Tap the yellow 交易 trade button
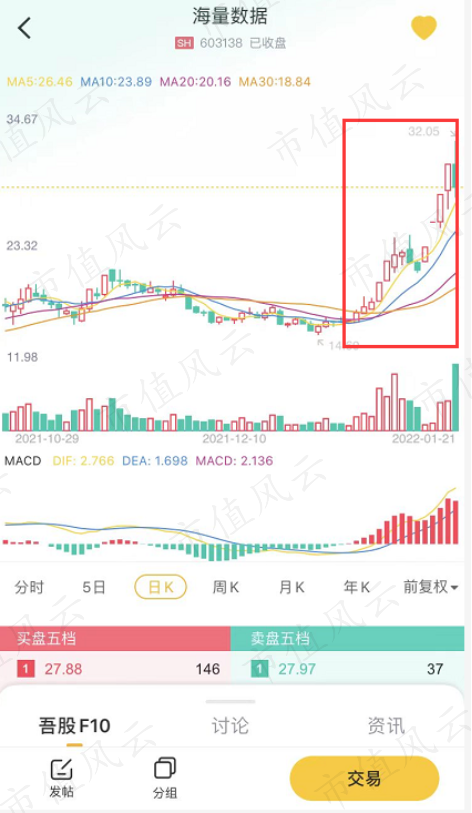This screenshot has height=813, width=472. pyautogui.click(x=364, y=778)
